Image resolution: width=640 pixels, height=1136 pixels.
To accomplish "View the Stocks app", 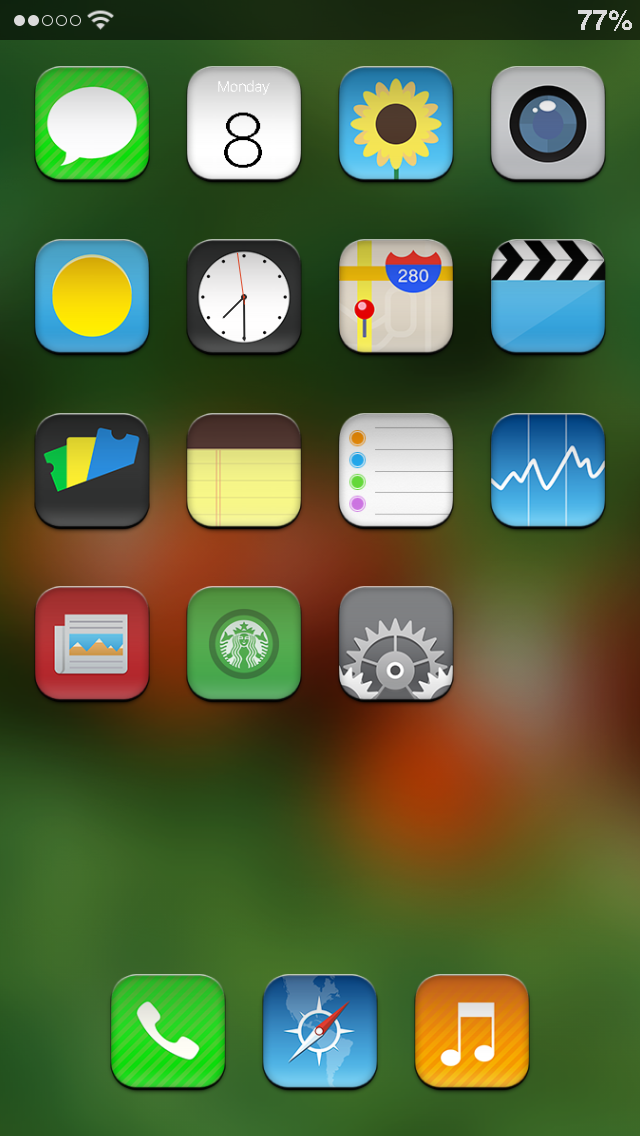I will click(x=548, y=470).
